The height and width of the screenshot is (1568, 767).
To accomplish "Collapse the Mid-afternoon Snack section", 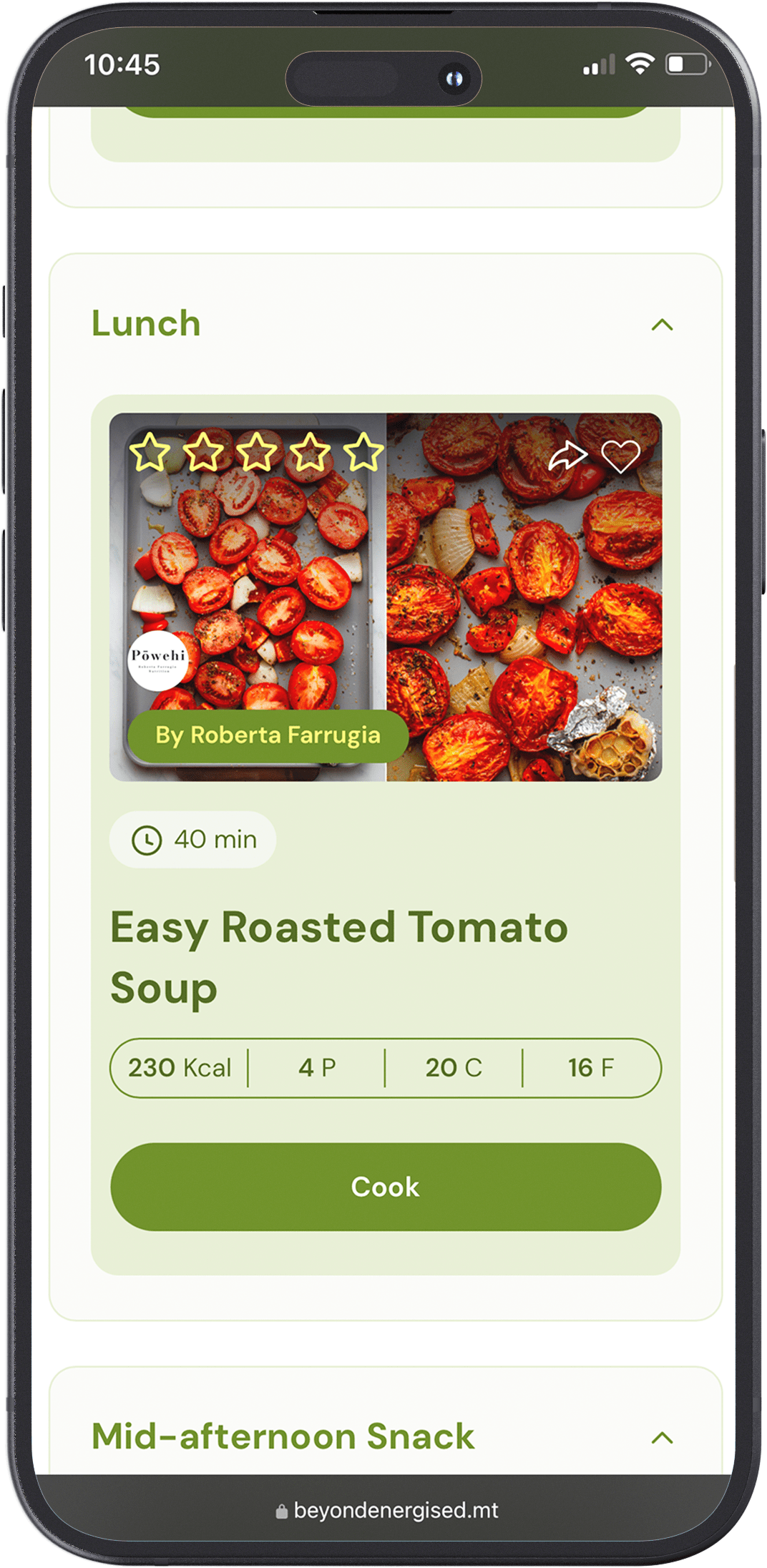I will point(662,1438).
